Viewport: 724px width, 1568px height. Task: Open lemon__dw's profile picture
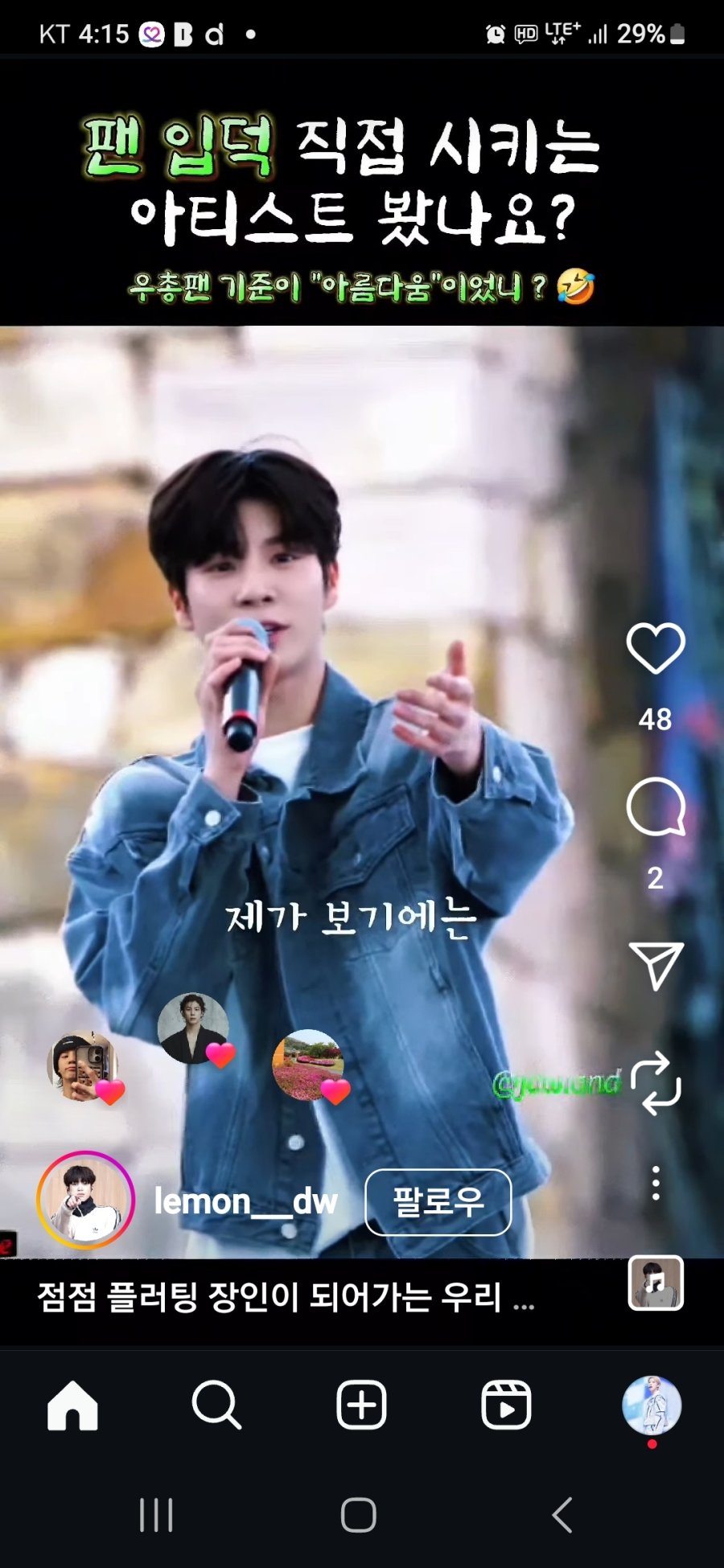[85, 1201]
